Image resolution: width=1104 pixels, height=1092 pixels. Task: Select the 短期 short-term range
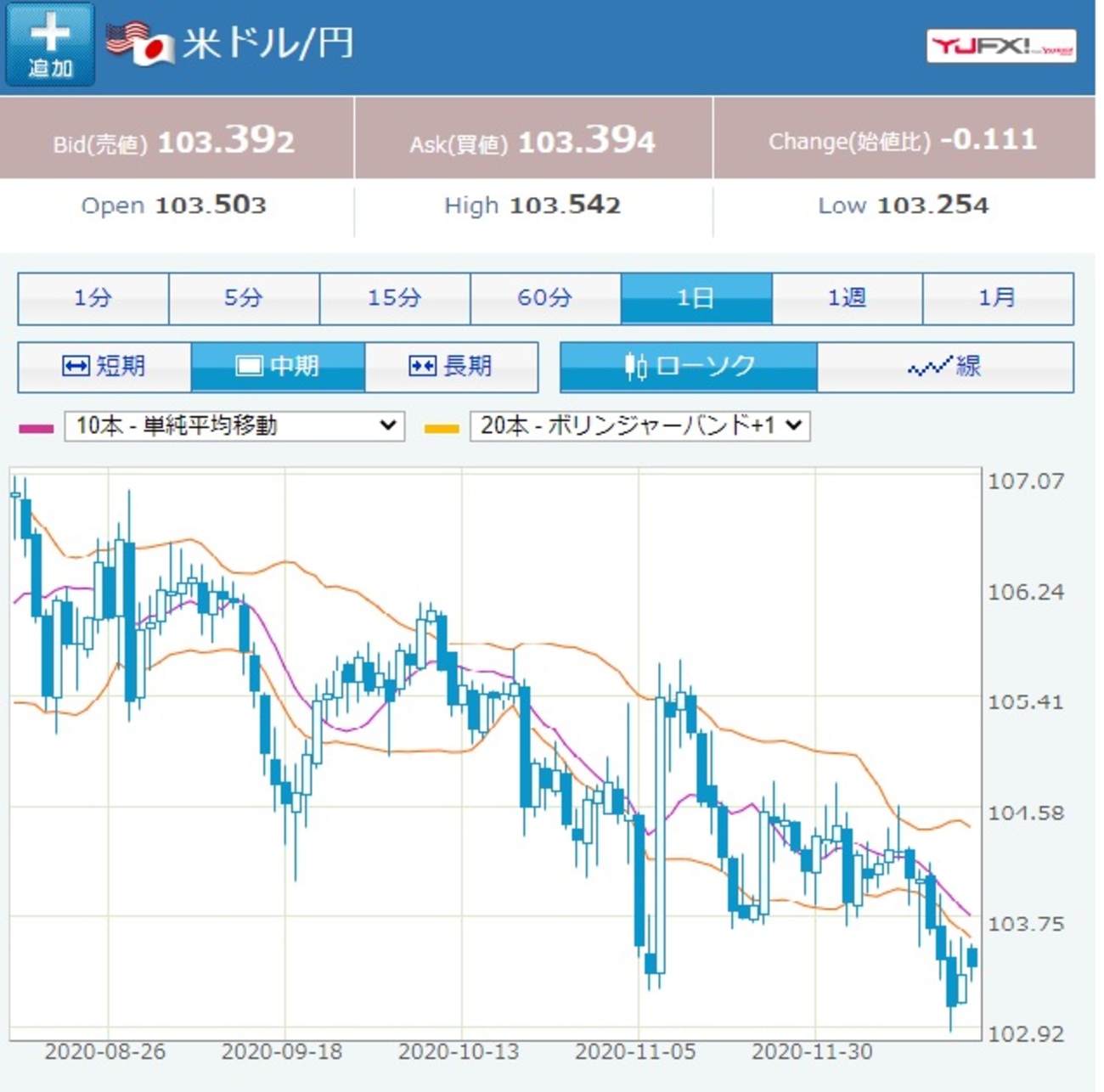[x=104, y=366]
